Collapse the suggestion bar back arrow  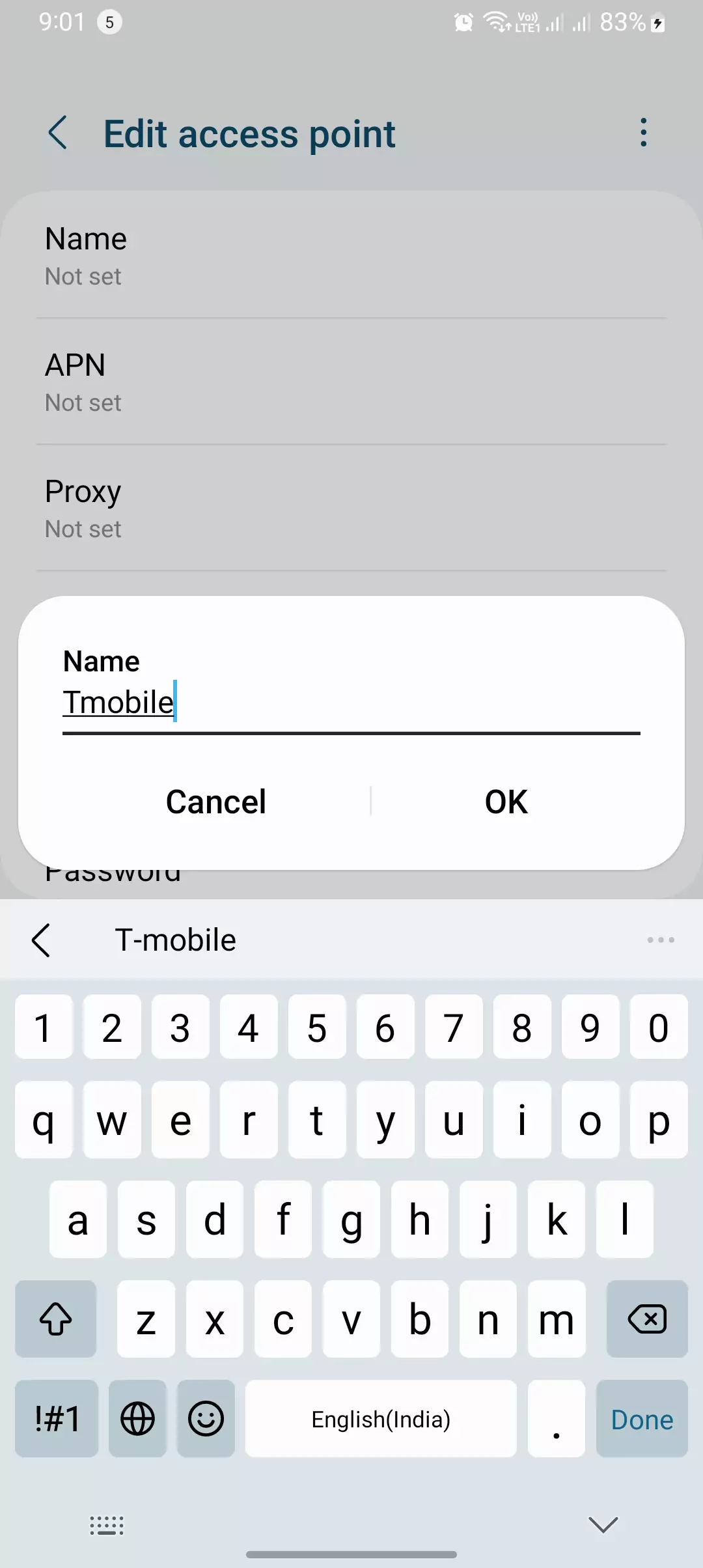point(41,940)
